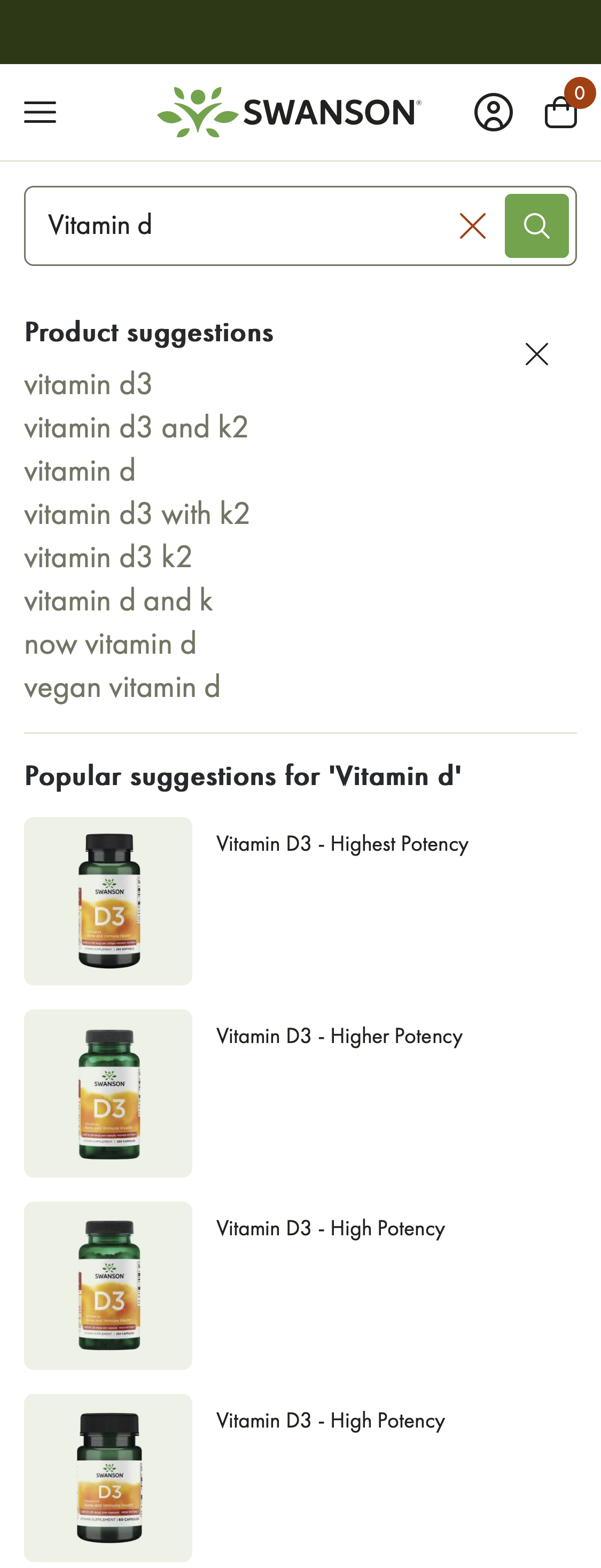
Task: Select the 'vitamin d3' suggestion
Action: point(87,383)
